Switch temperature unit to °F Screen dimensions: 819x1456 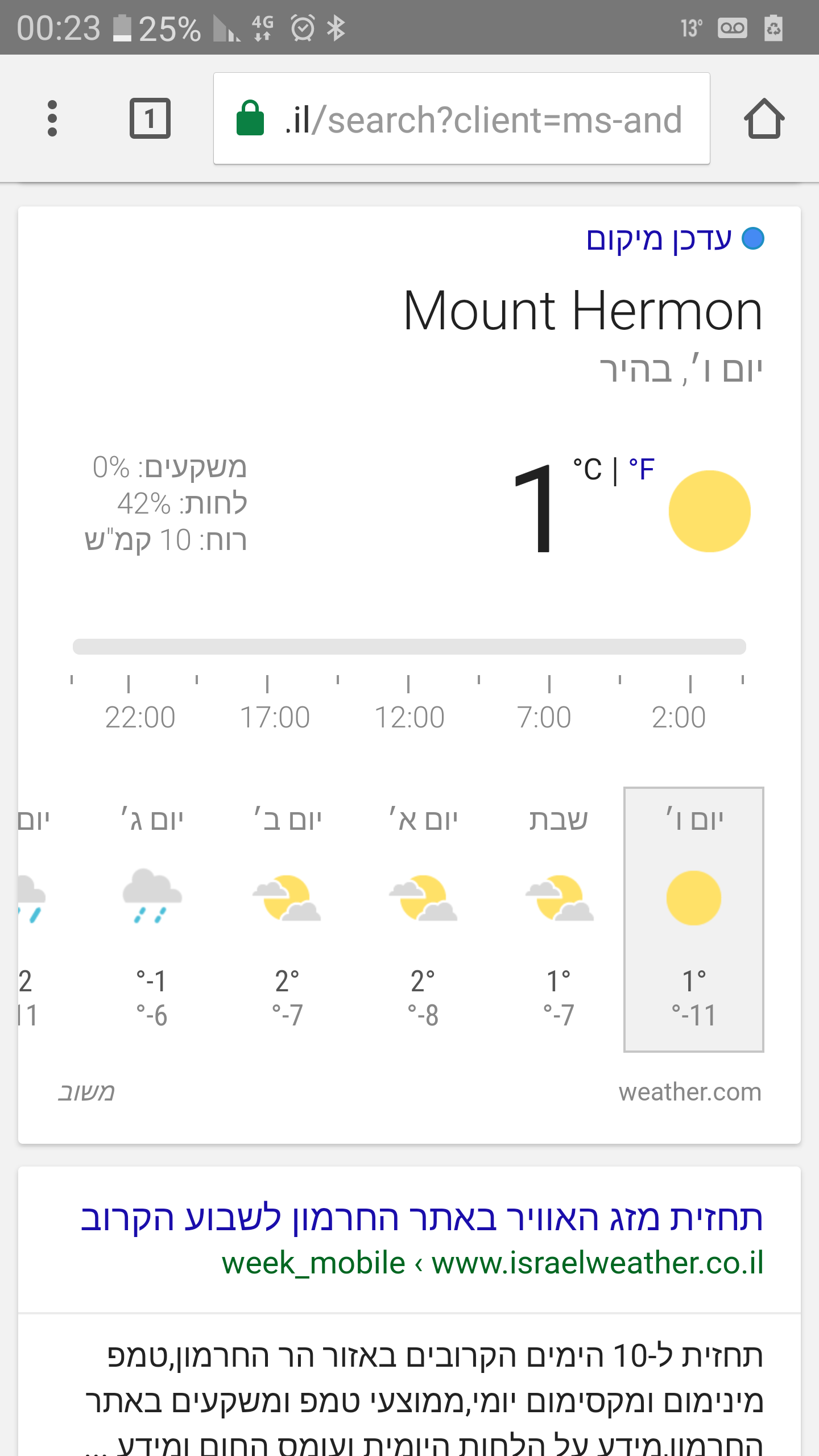tap(642, 470)
